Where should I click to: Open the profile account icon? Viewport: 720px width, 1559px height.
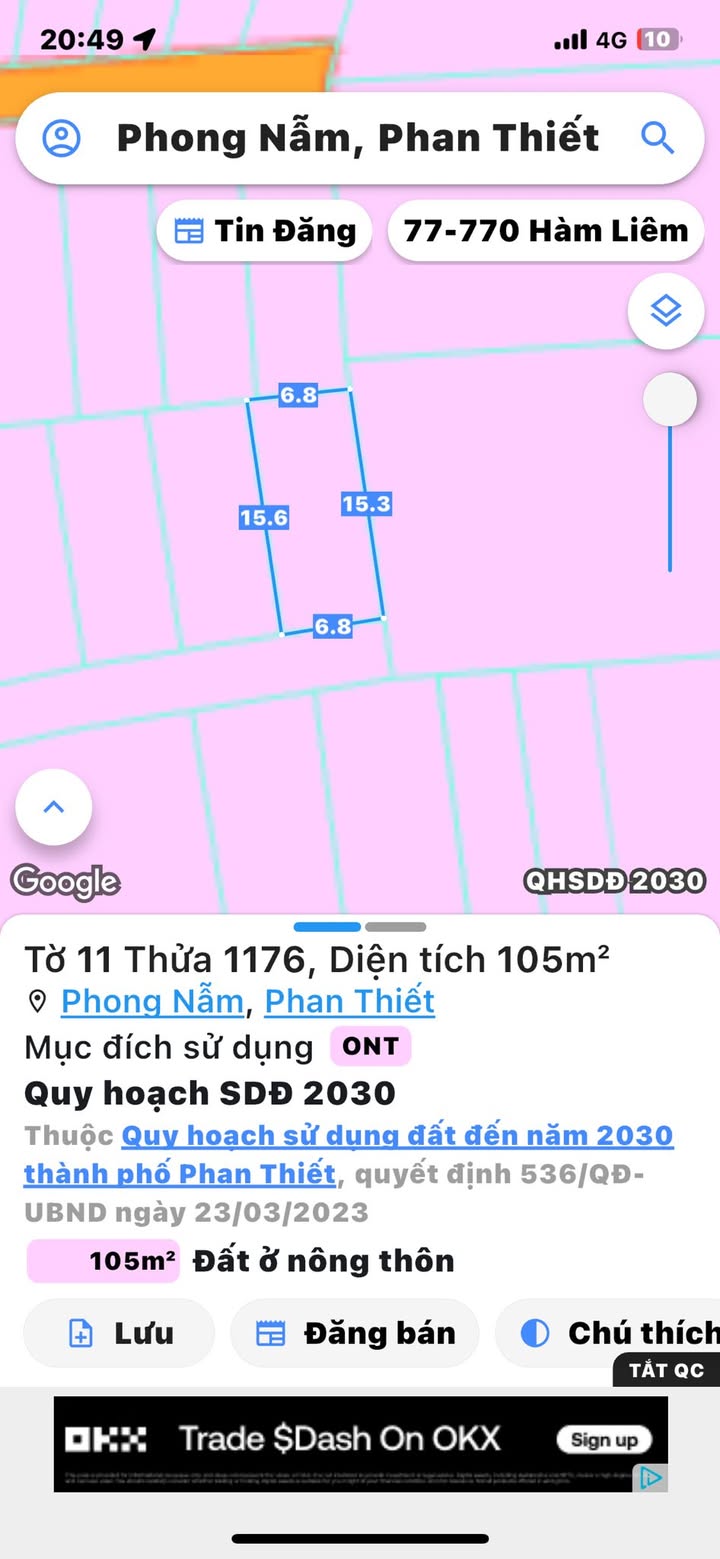(61, 138)
